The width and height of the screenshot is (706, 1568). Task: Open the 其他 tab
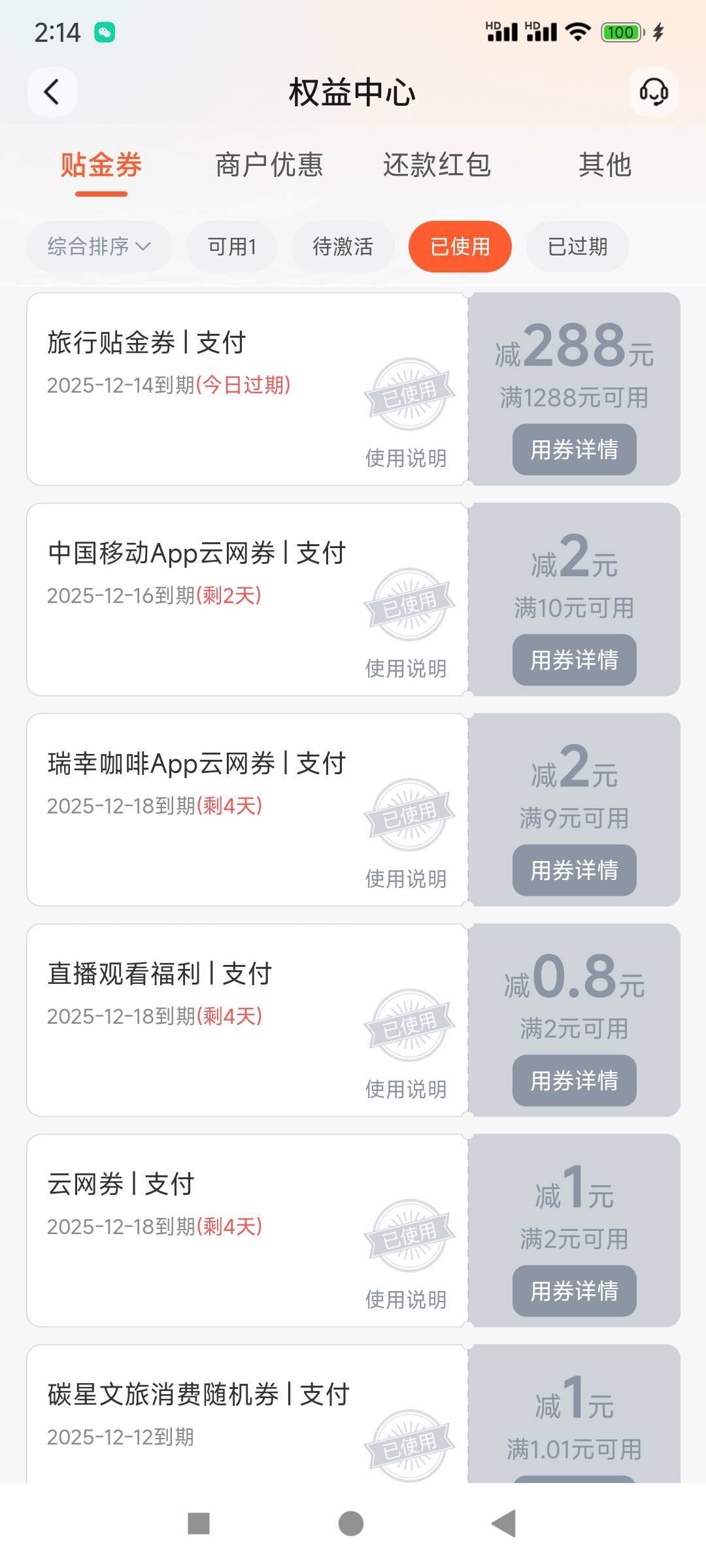click(605, 165)
